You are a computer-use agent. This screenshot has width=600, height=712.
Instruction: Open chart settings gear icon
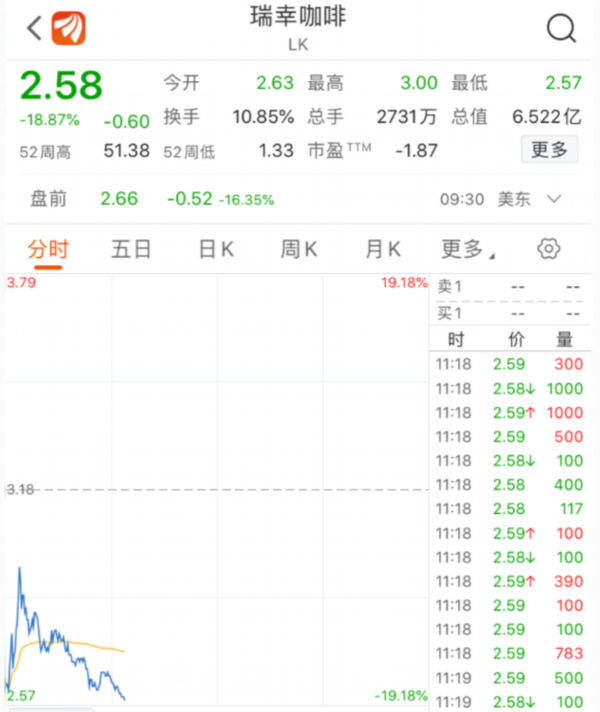click(547, 249)
